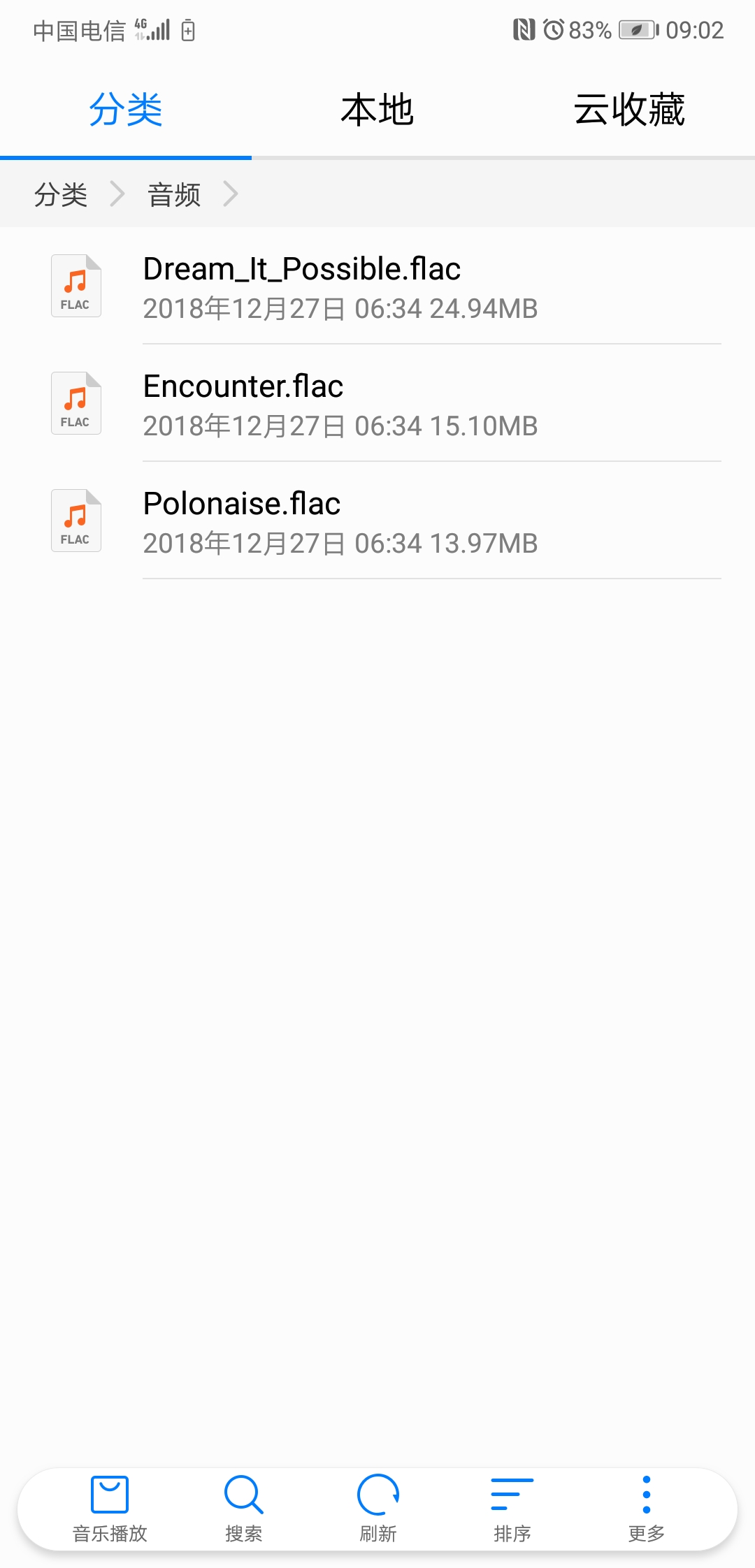Switch to the 本地 tab

point(377,110)
